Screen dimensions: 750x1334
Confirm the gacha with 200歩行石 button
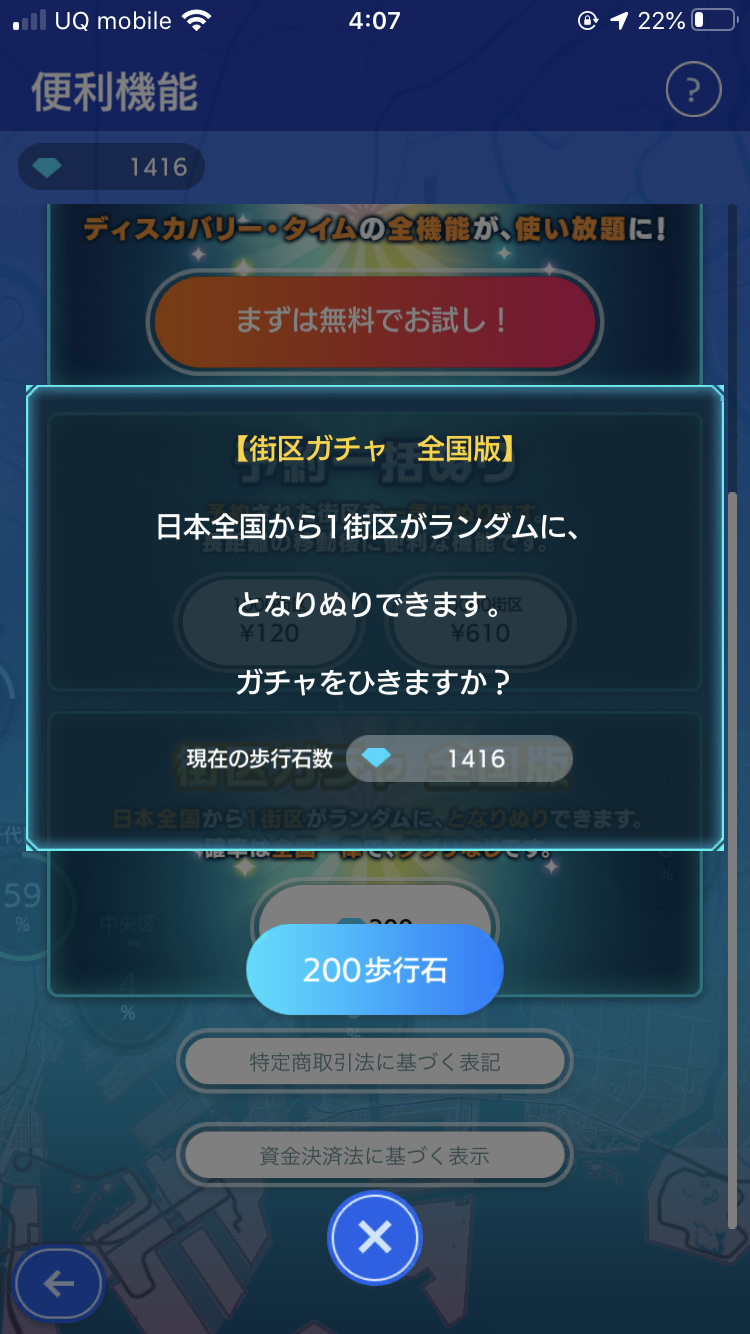(374, 970)
